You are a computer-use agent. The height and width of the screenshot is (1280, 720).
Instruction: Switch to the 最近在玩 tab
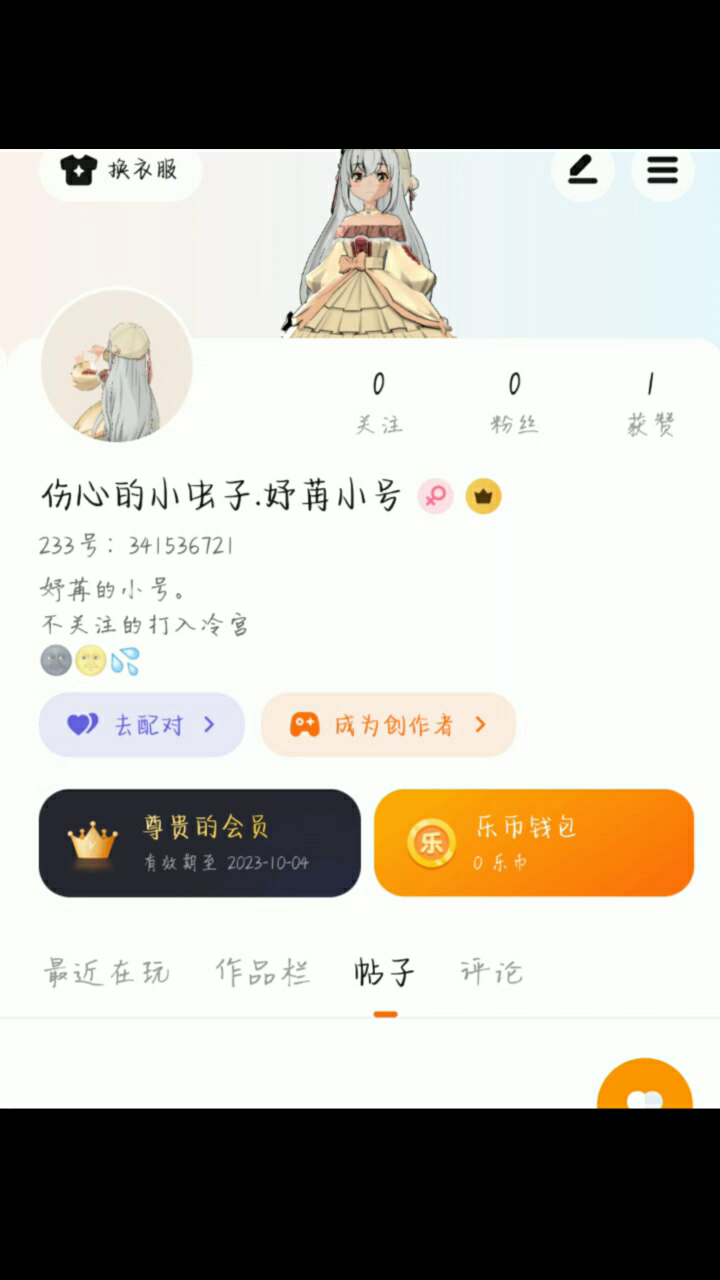[107, 972]
